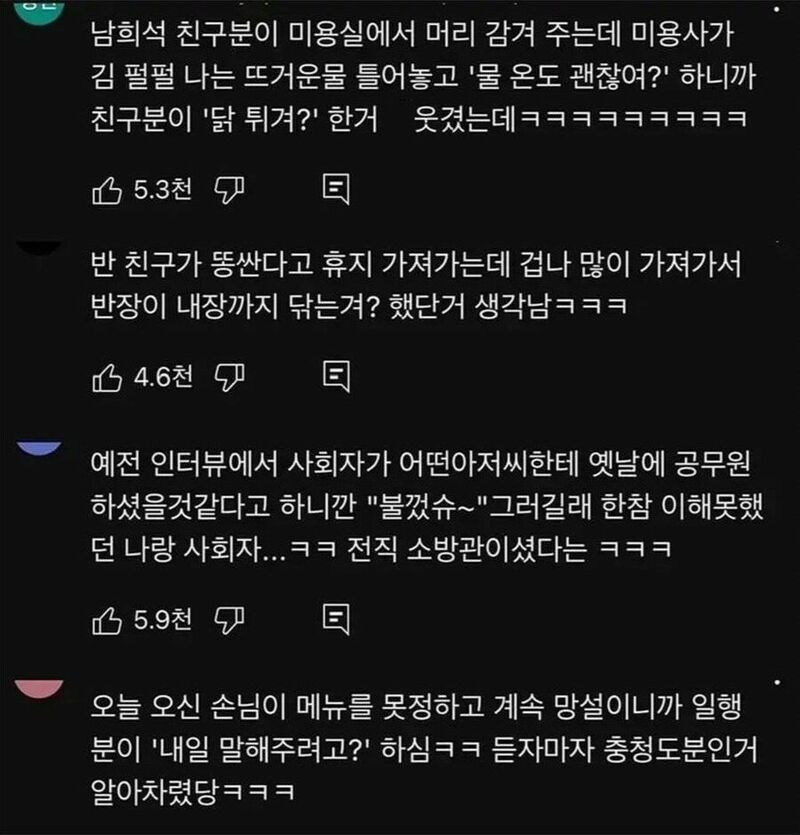Like the comment with 4.6천 likes
This screenshot has height=835, width=800.
pyautogui.click(x=106, y=376)
